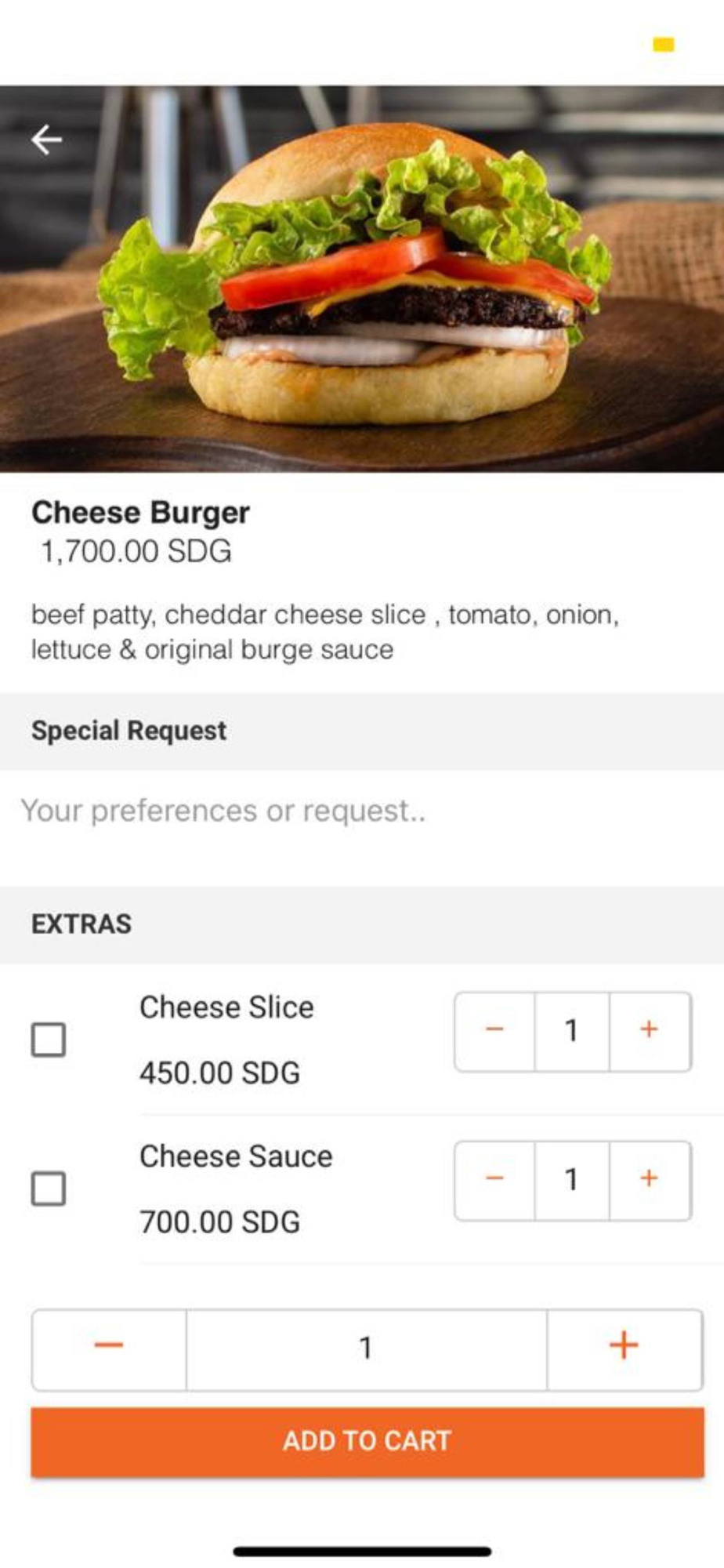Select the Cheese Sauce extra checkbox
Image resolution: width=724 pixels, height=1568 pixels.
tap(49, 1189)
